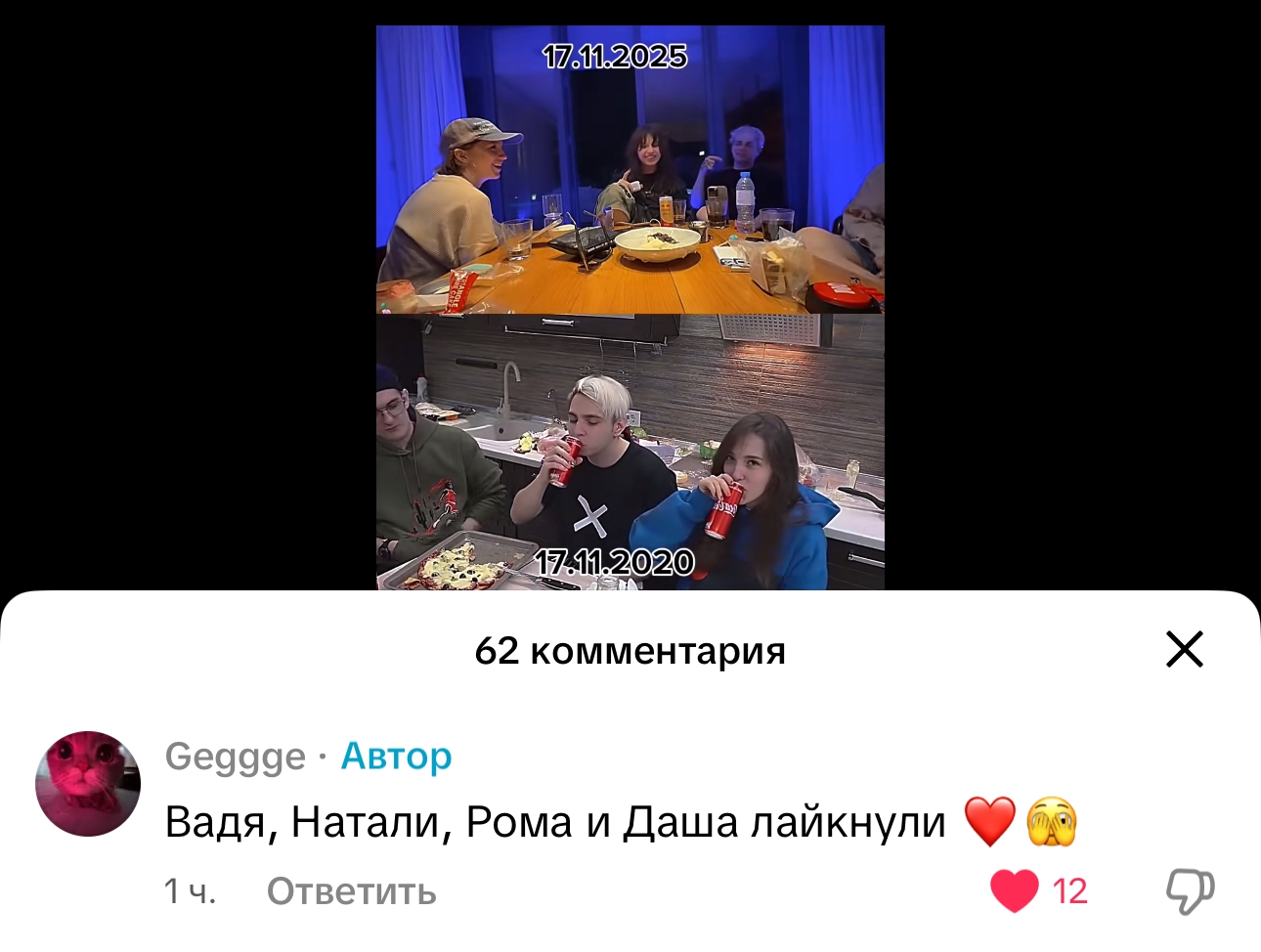The width and height of the screenshot is (1261, 952).
Task: Dislike Geggge's comment
Action: point(1189,890)
